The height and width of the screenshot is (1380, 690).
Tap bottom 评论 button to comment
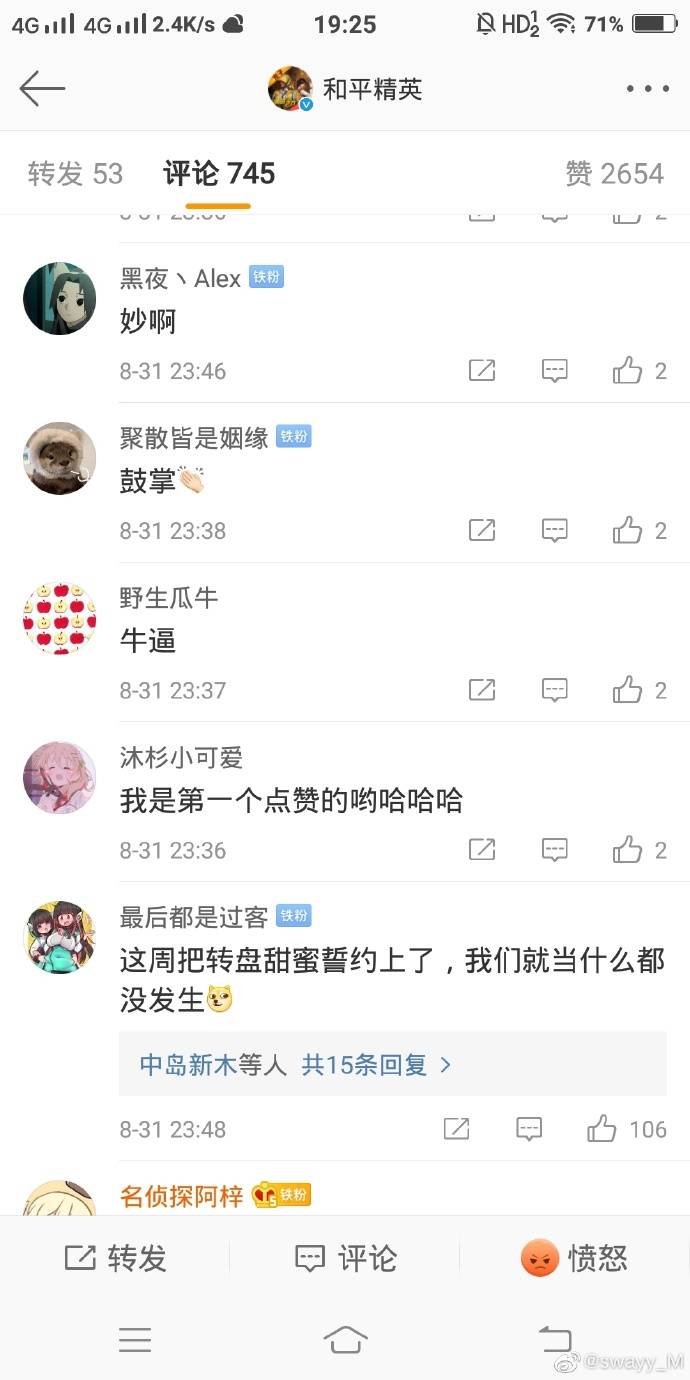[345, 1258]
